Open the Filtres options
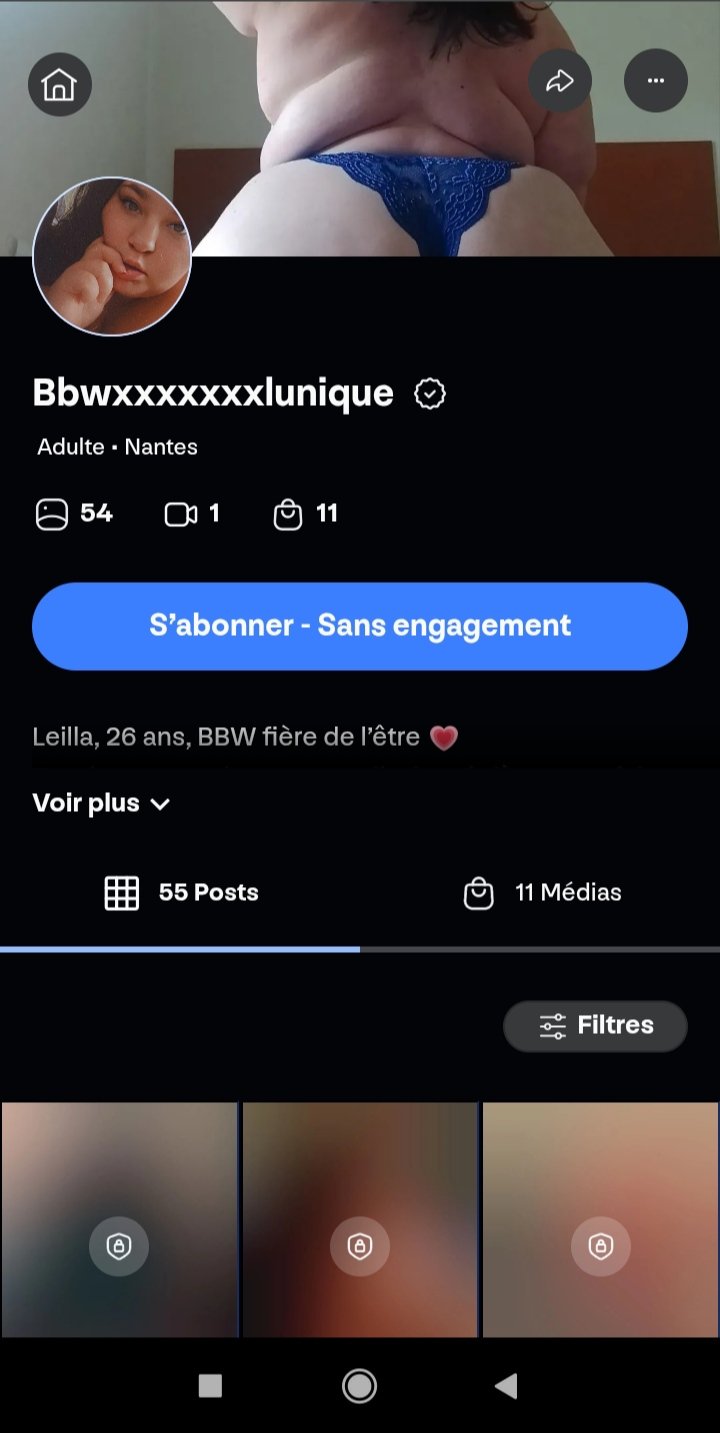This screenshot has width=720, height=1433. point(595,1025)
